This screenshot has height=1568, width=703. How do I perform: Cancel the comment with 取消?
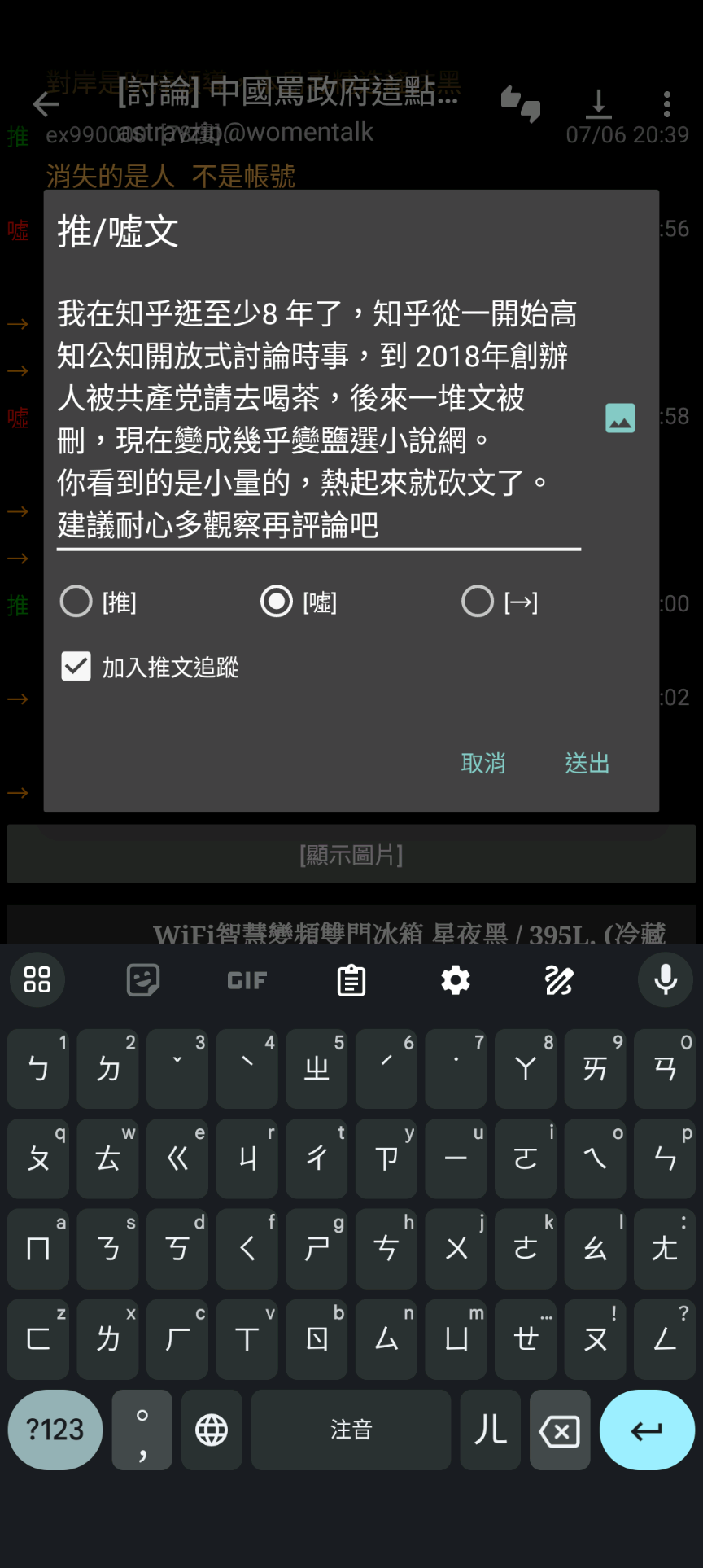pos(483,764)
